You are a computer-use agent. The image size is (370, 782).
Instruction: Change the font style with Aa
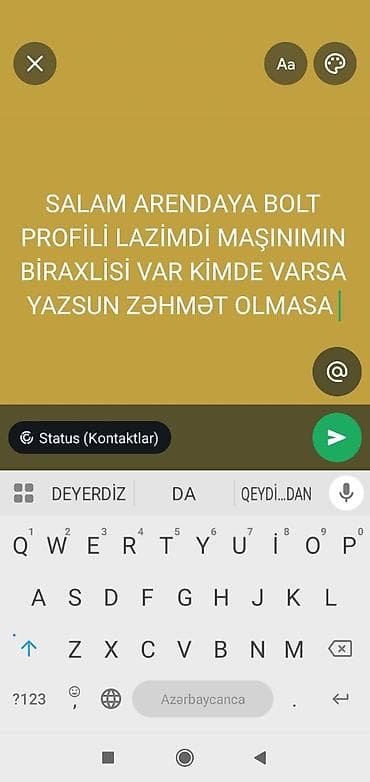286,63
